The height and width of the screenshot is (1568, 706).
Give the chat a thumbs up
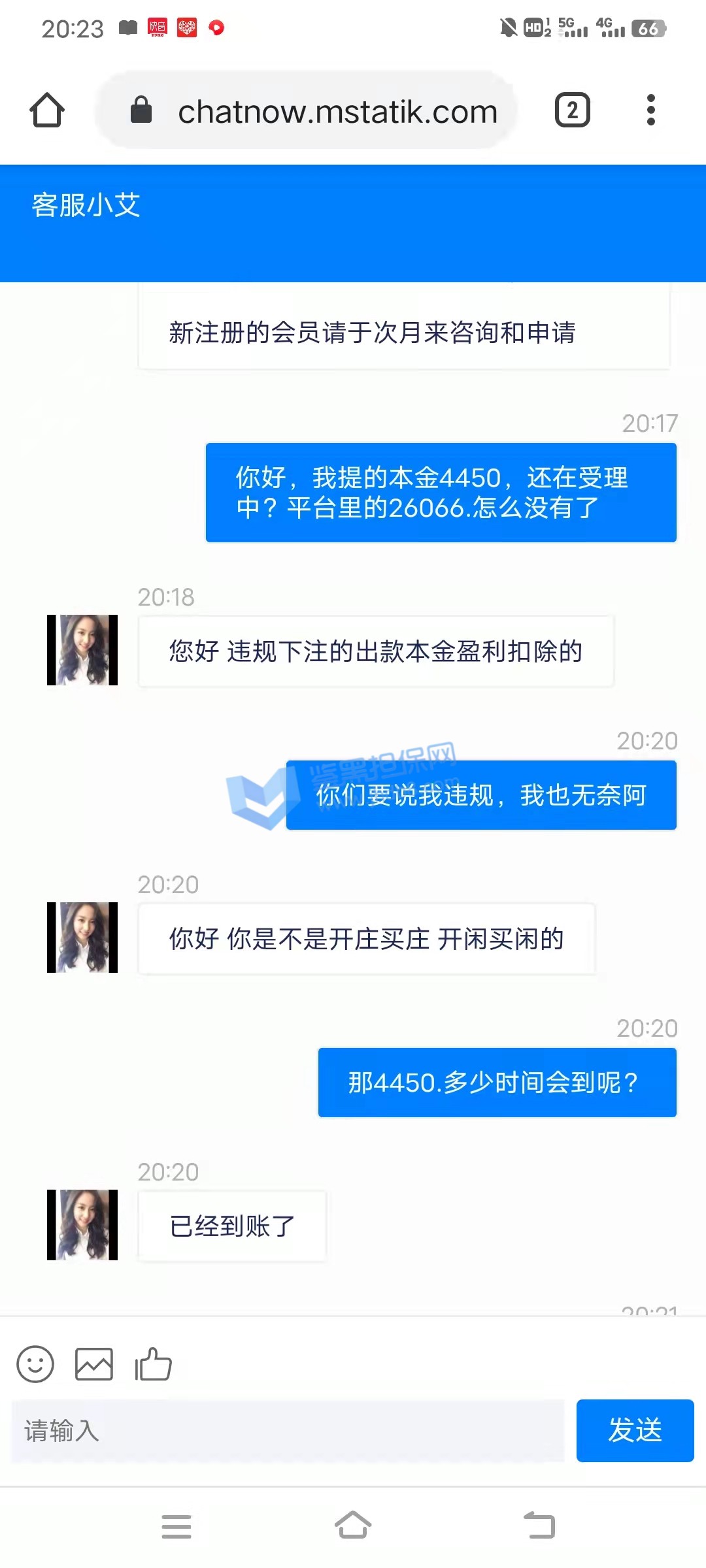point(153,1364)
